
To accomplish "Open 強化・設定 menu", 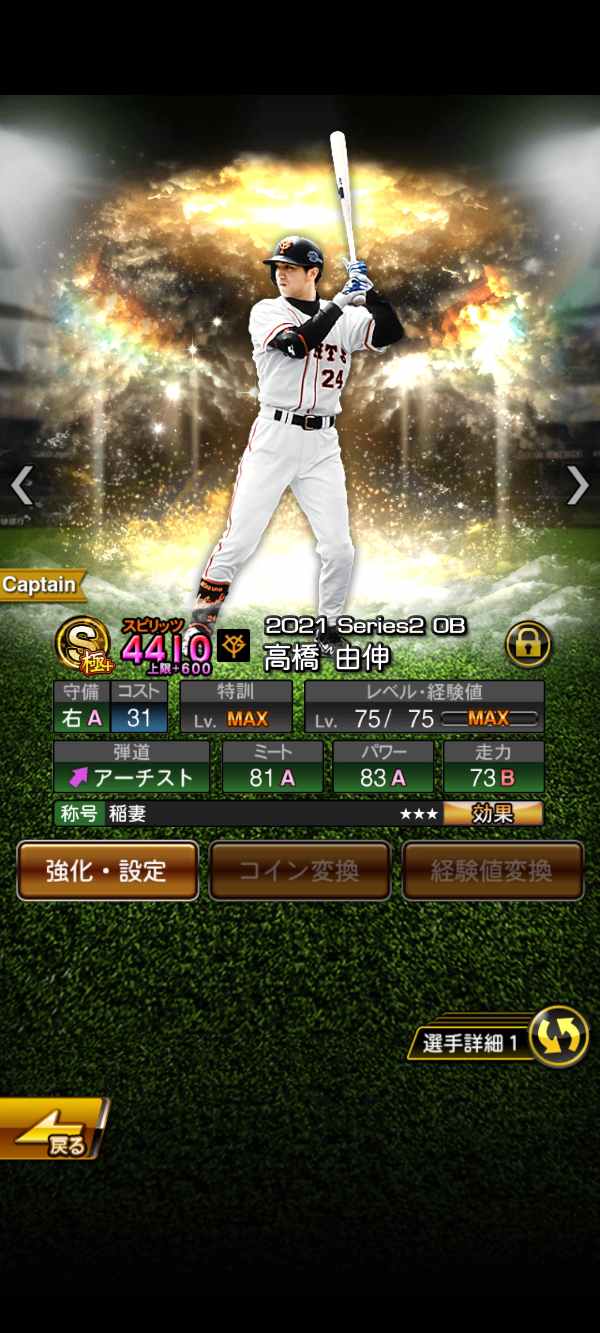I will point(107,870).
